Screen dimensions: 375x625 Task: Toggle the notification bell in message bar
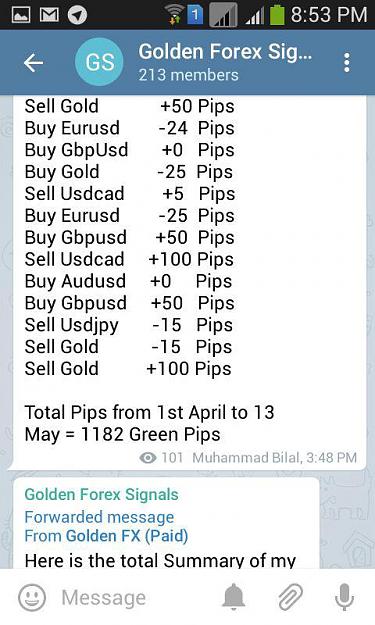pyautogui.click(x=234, y=597)
